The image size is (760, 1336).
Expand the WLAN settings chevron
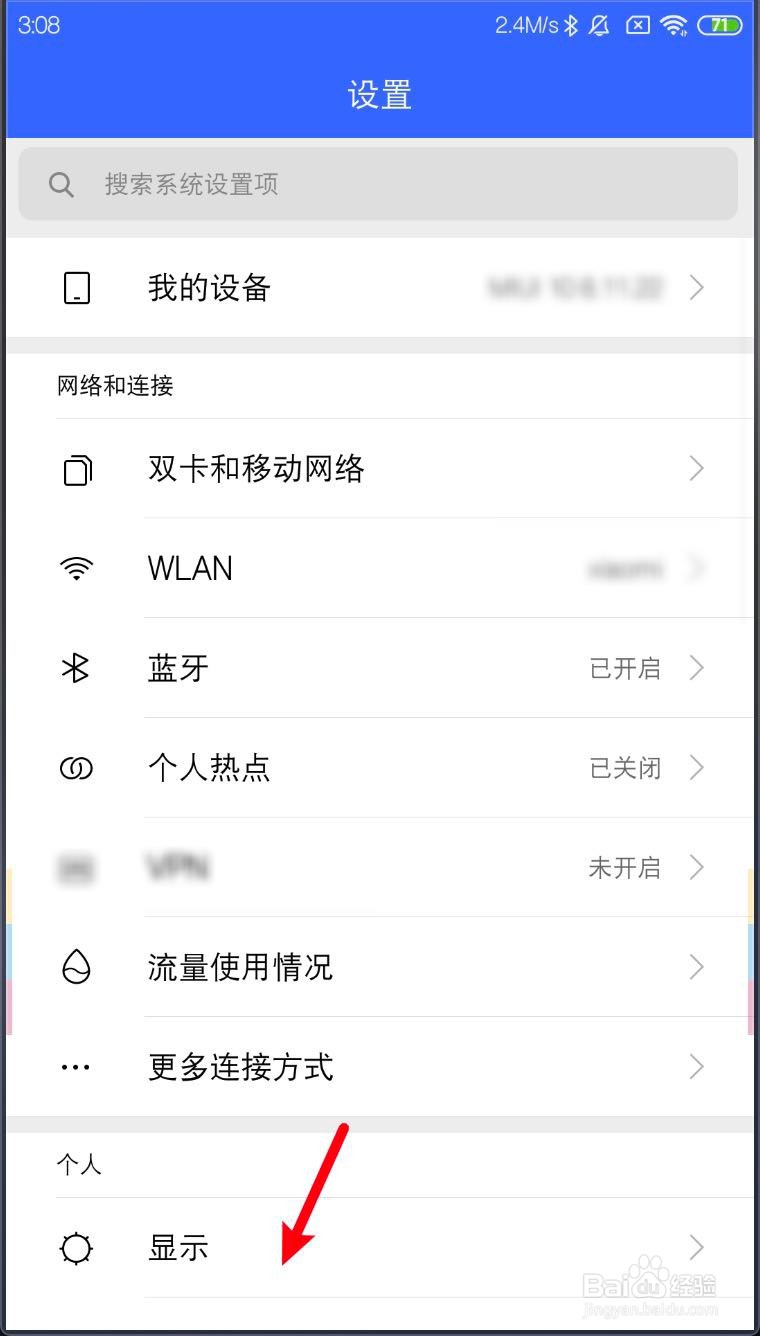point(697,568)
